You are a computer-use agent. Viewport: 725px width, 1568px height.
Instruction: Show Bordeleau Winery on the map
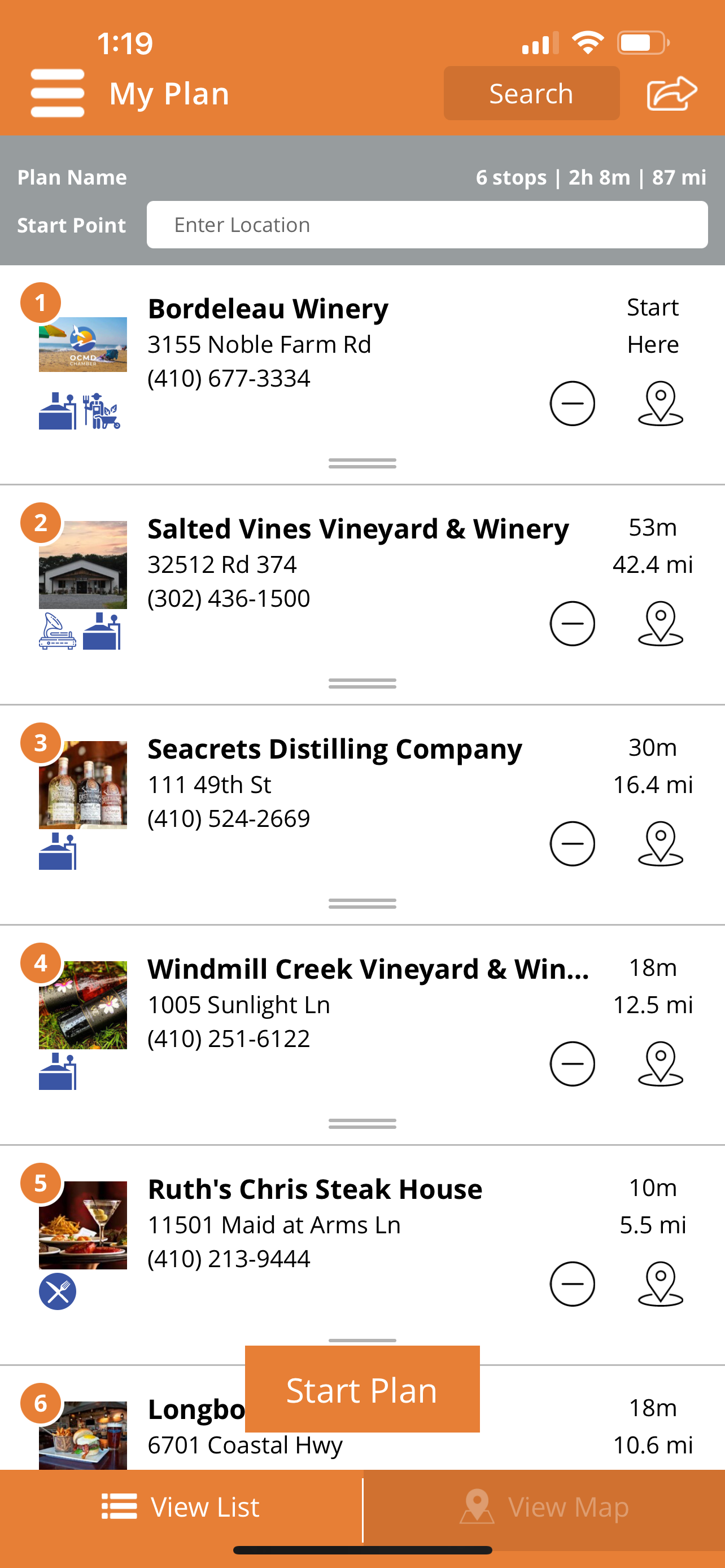660,404
